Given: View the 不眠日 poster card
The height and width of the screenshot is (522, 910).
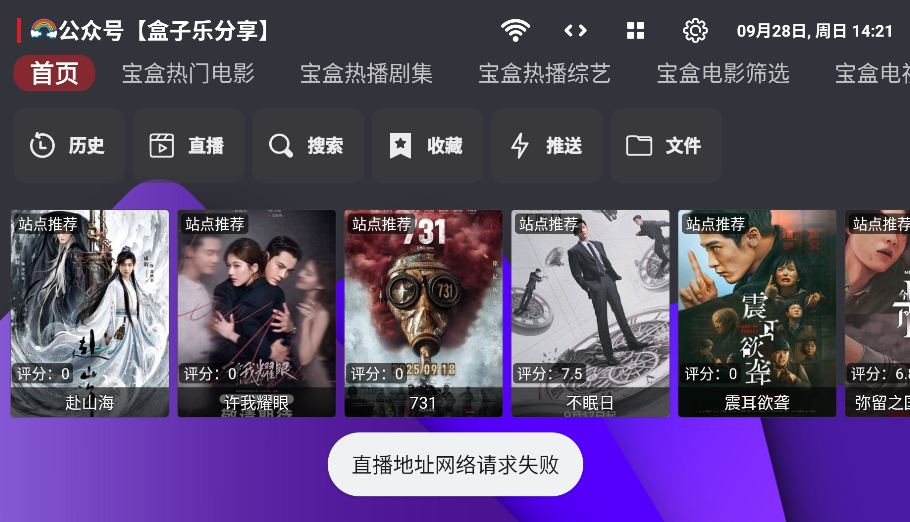Looking at the screenshot, I should (x=591, y=313).
